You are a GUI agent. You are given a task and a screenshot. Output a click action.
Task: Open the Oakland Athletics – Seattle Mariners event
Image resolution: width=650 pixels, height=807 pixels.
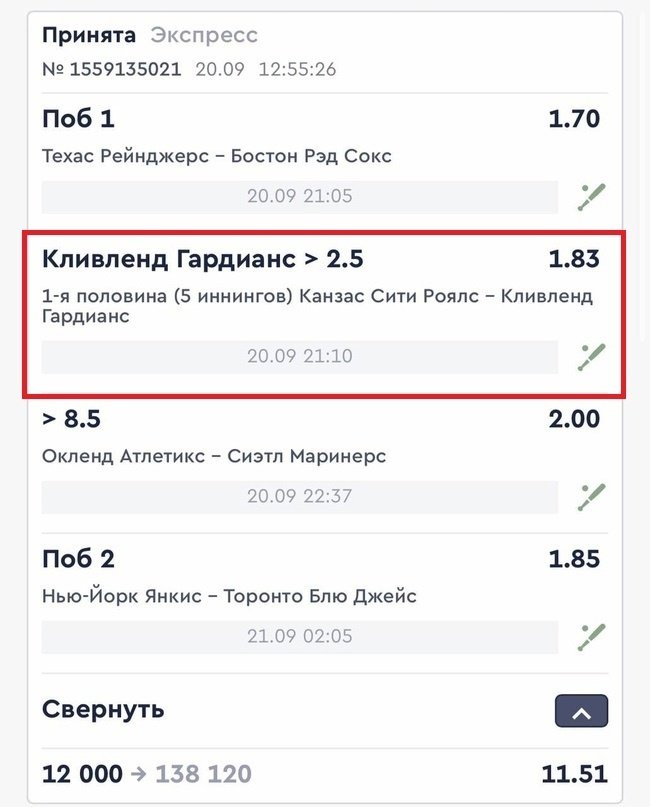214,456
